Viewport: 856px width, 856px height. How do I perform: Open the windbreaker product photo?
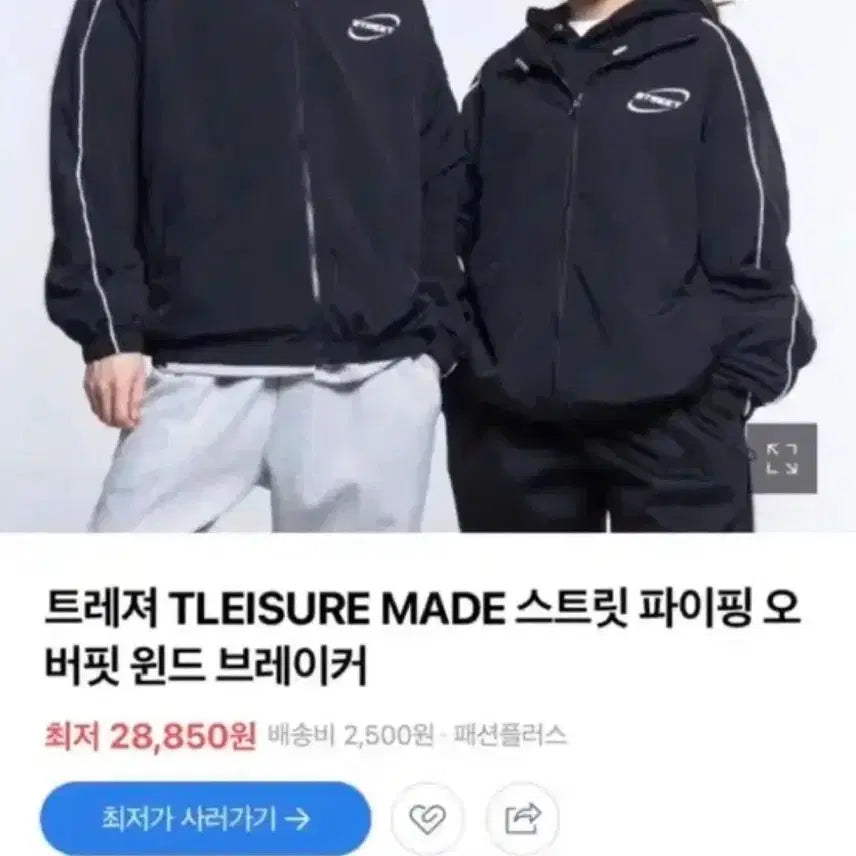click(x=400, y=260)
